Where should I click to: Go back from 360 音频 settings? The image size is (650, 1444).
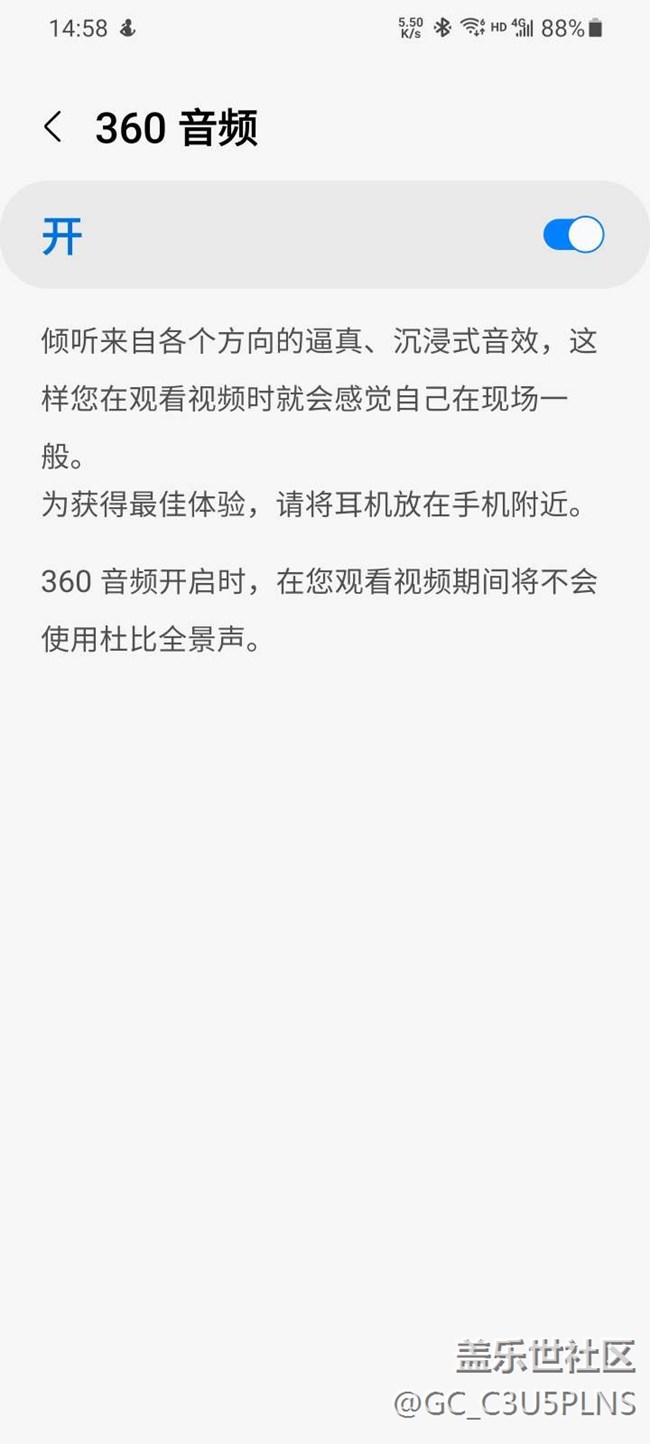(x=54, y=128)
